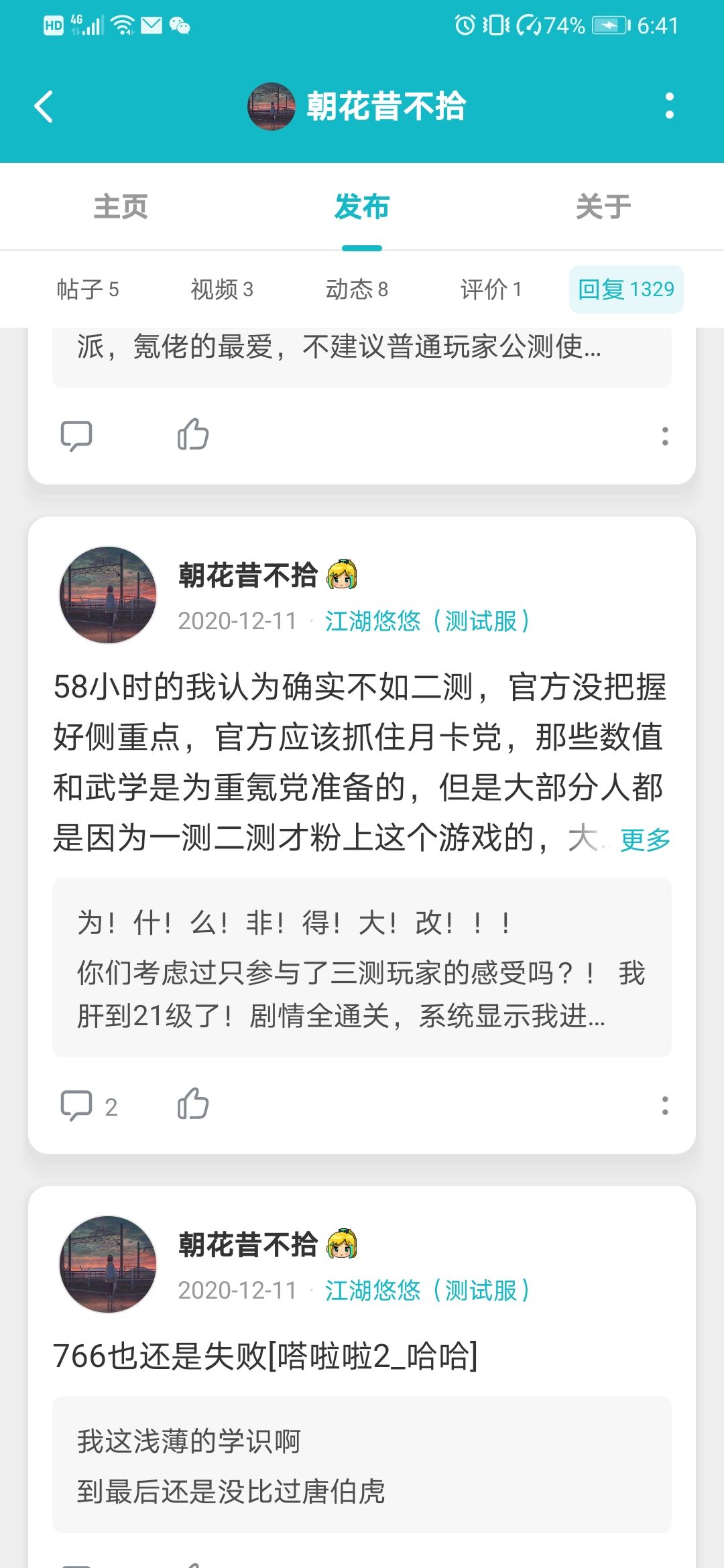Open 江湖悠悠（测试服）link on the 58小时 reply
The height and width of the screenshot is (1568, 724).
(x=427, y=621)
